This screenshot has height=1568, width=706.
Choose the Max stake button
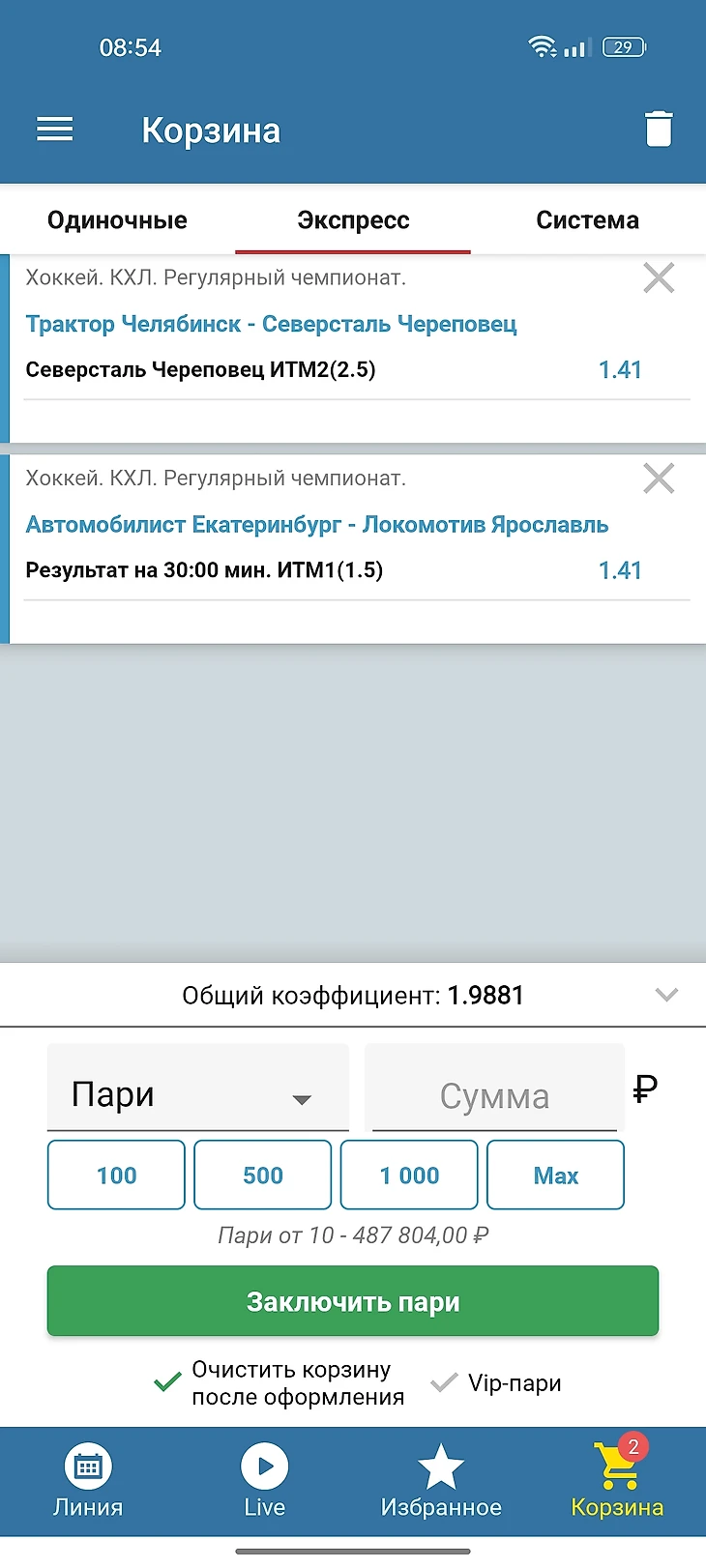(555, 1176)
